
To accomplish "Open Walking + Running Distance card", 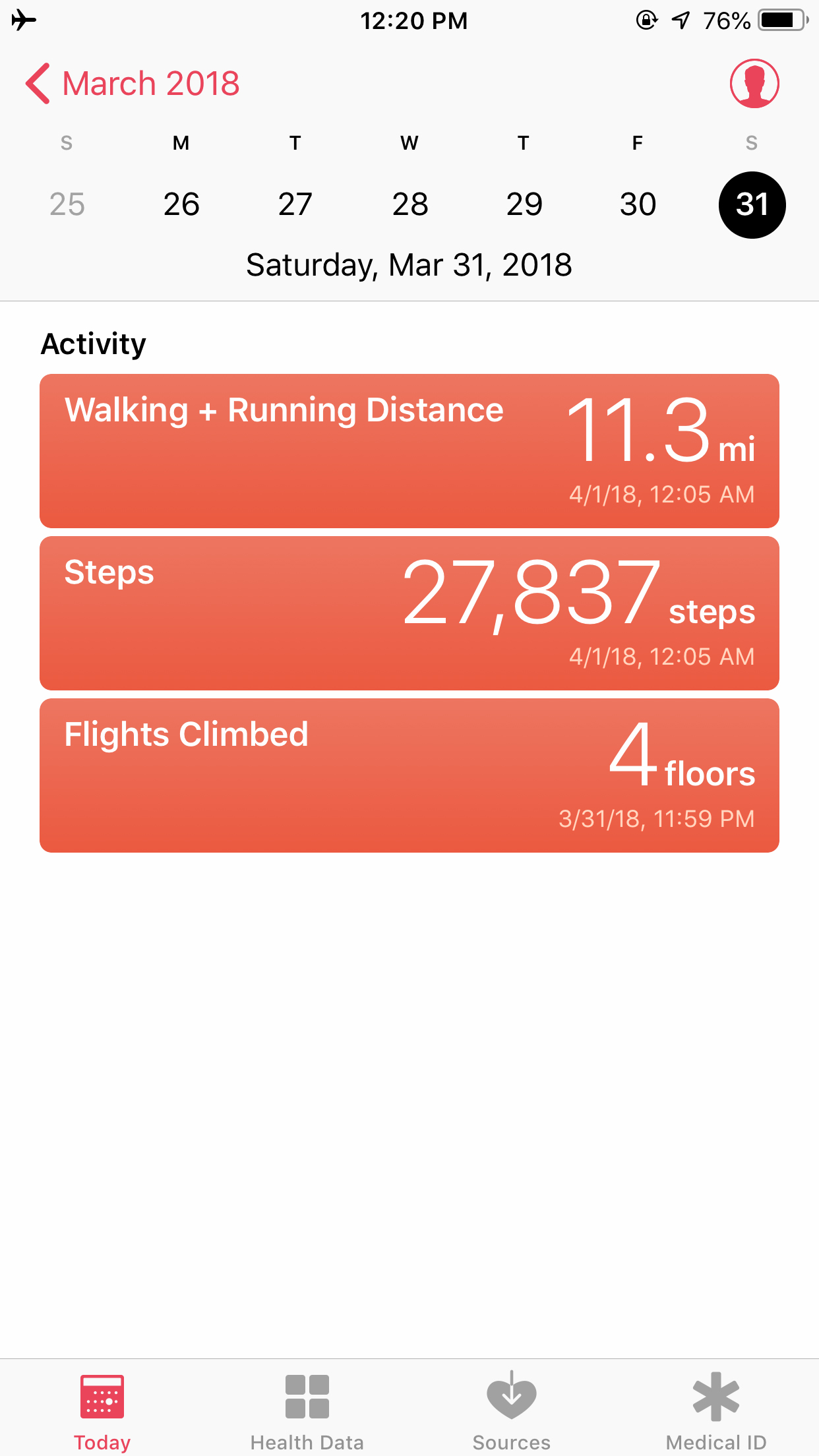I will 409,451.
